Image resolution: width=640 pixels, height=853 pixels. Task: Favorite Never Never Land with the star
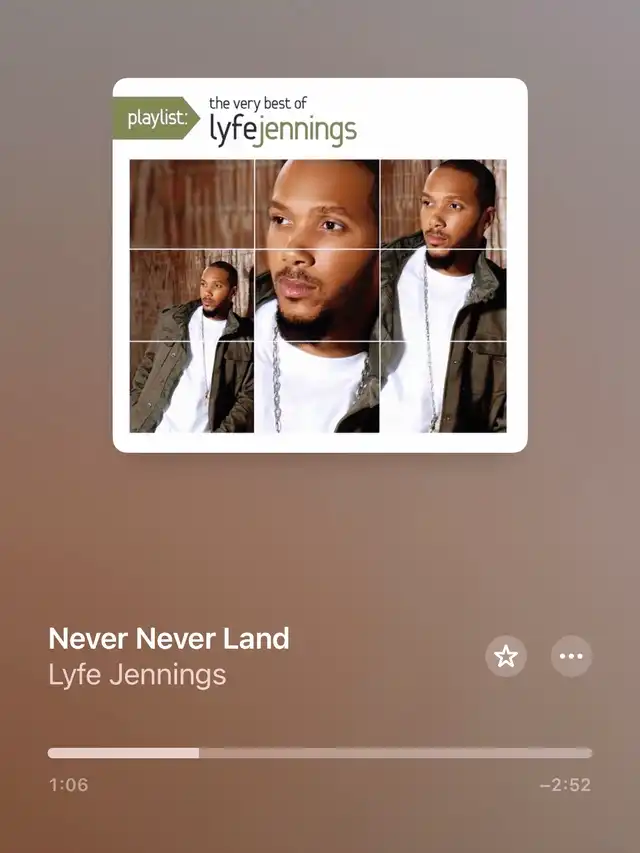[506, 657]
